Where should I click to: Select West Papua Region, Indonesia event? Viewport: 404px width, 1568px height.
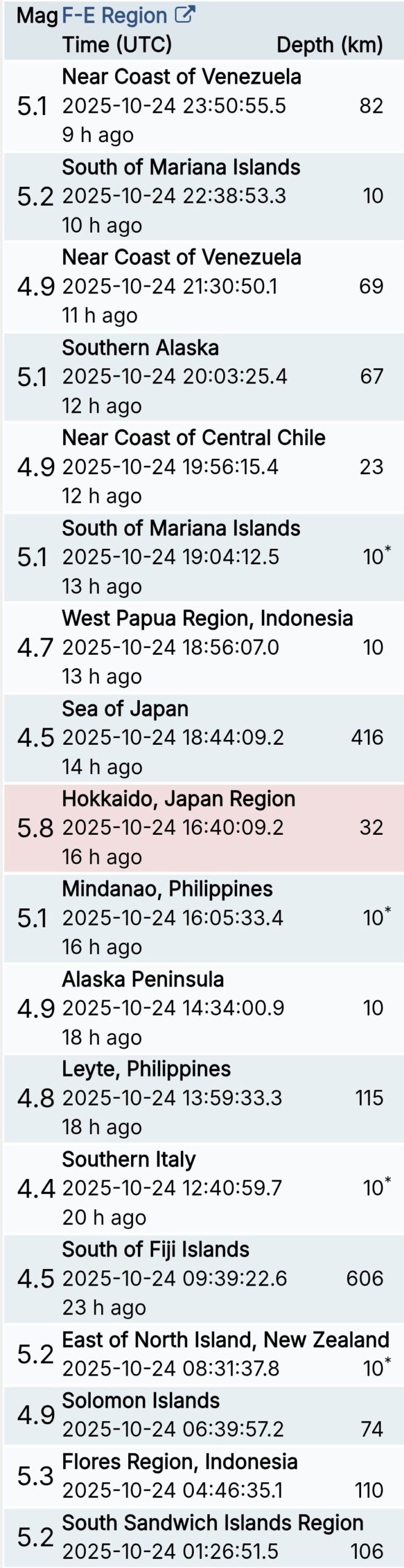pyautogui.click(x=202, y=647)
